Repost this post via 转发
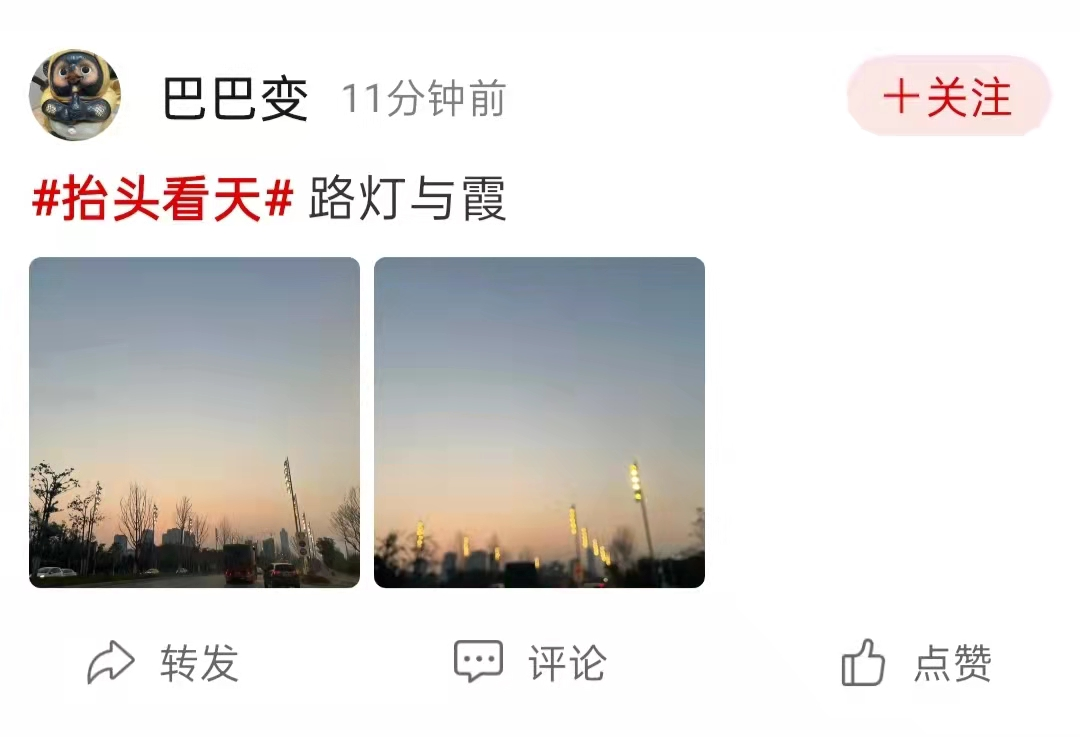This screenshot has height=737, width=1080. (x=164, y=663)
